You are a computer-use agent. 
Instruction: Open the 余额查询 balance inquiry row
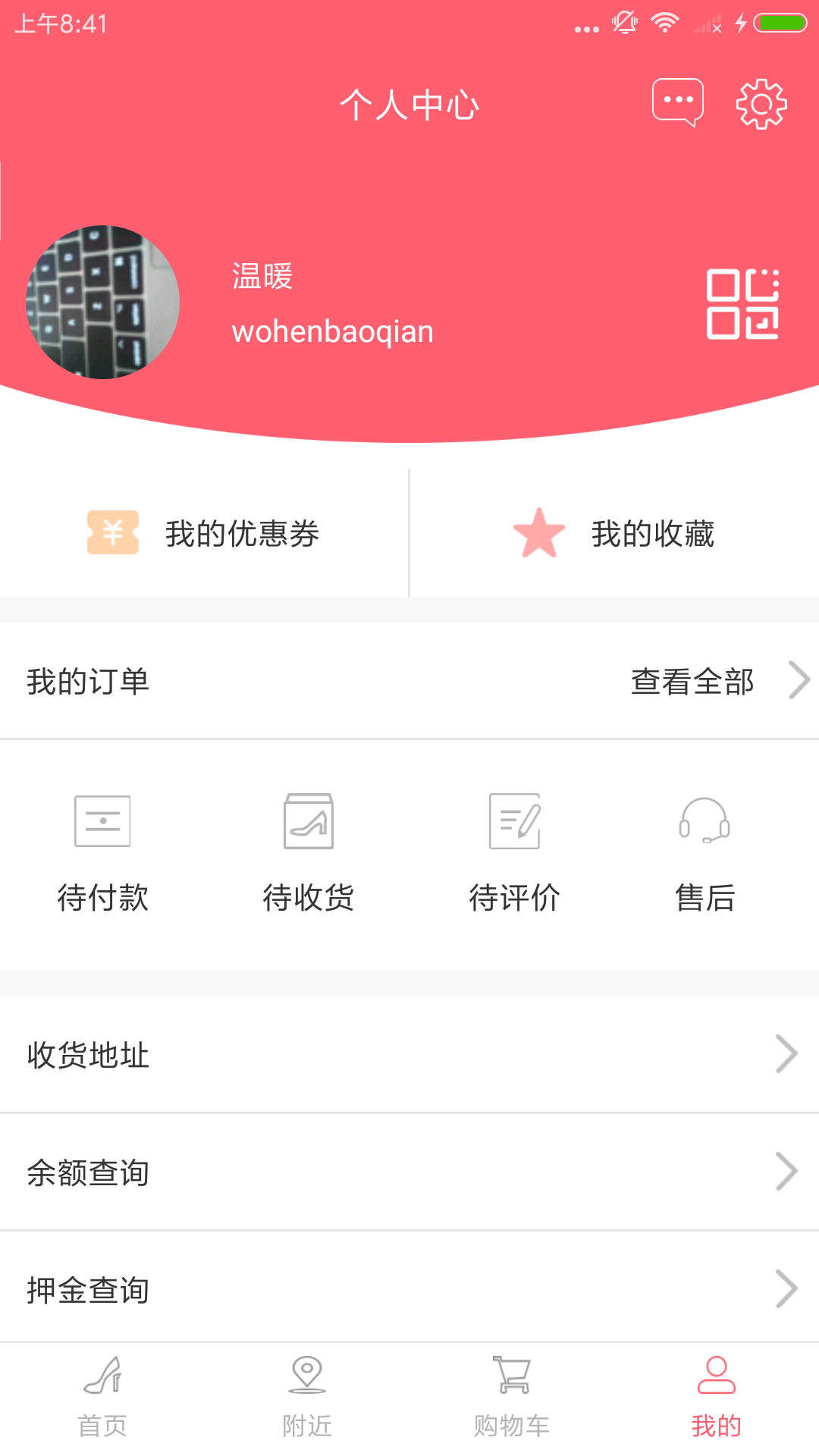409,1172
